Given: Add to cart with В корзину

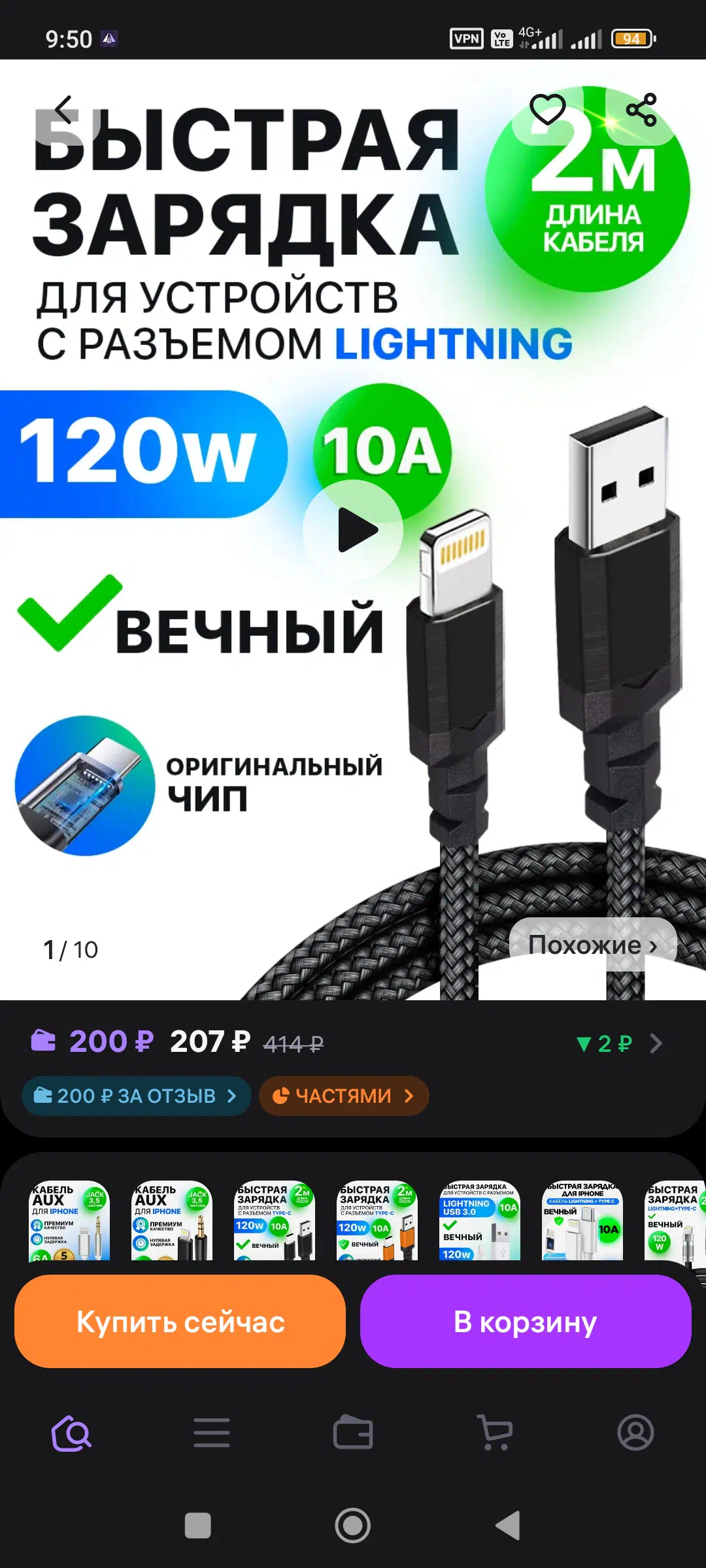Looking at the screenshot, I should point(526,1321).
